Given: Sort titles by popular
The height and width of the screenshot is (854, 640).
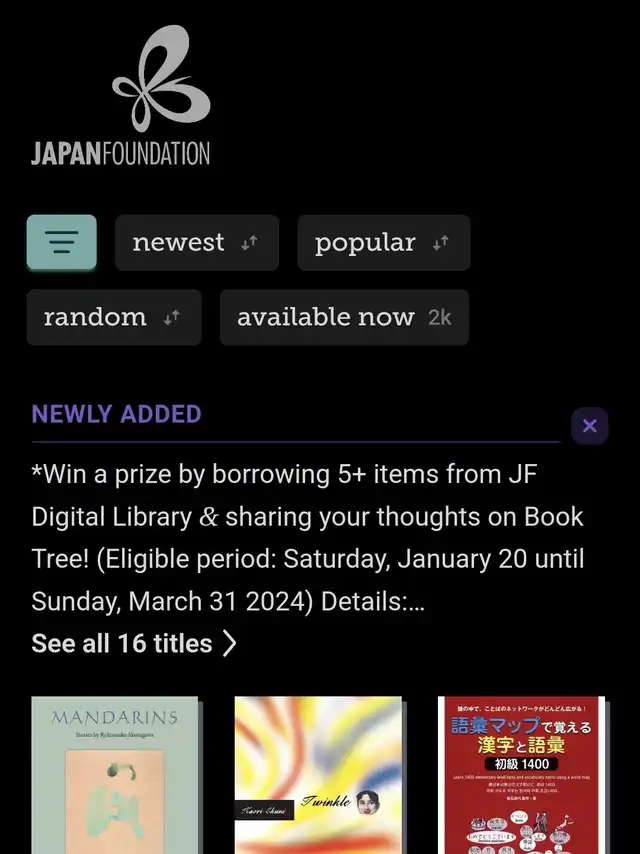Looking at the screenshot, I should pos(383,243).
